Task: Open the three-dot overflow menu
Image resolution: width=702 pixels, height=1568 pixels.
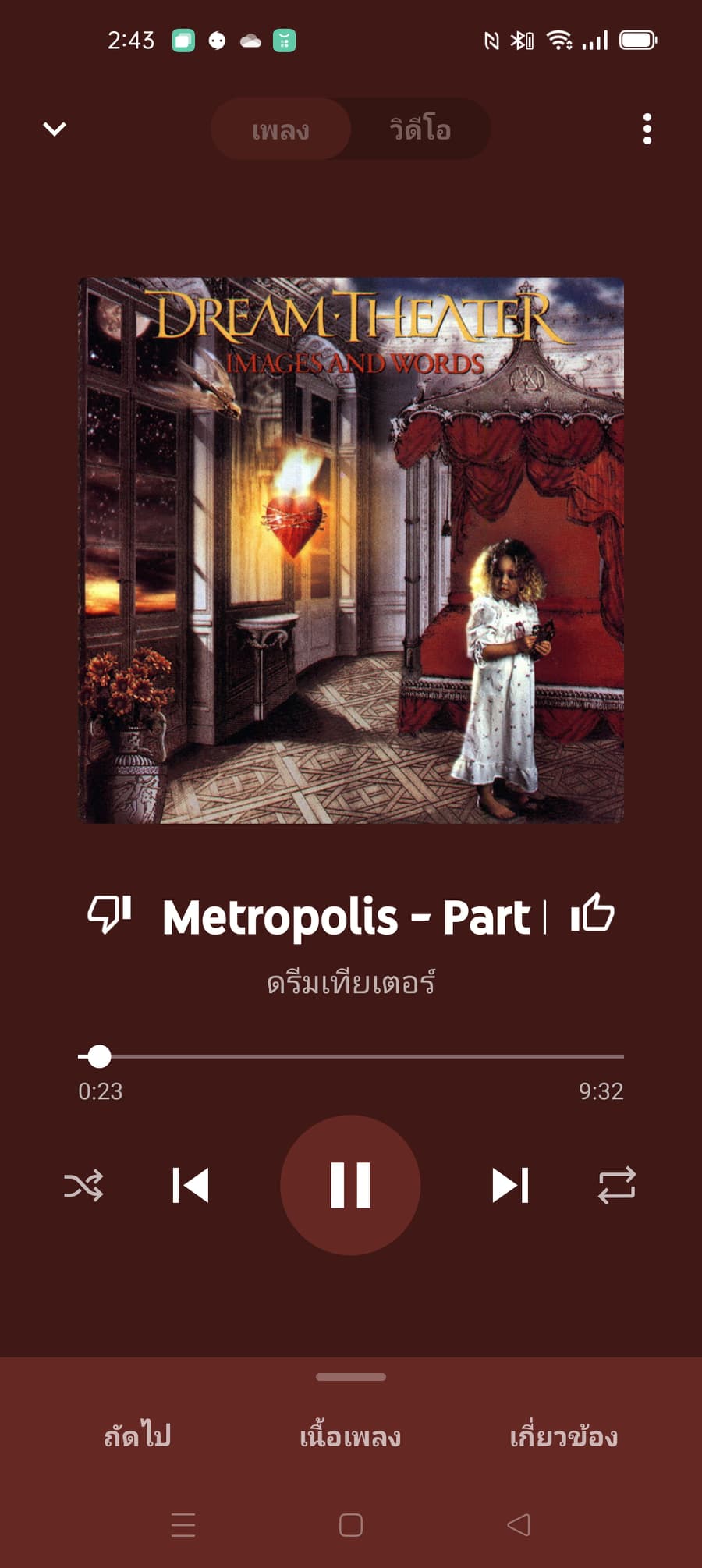Action: coord(647,129)
